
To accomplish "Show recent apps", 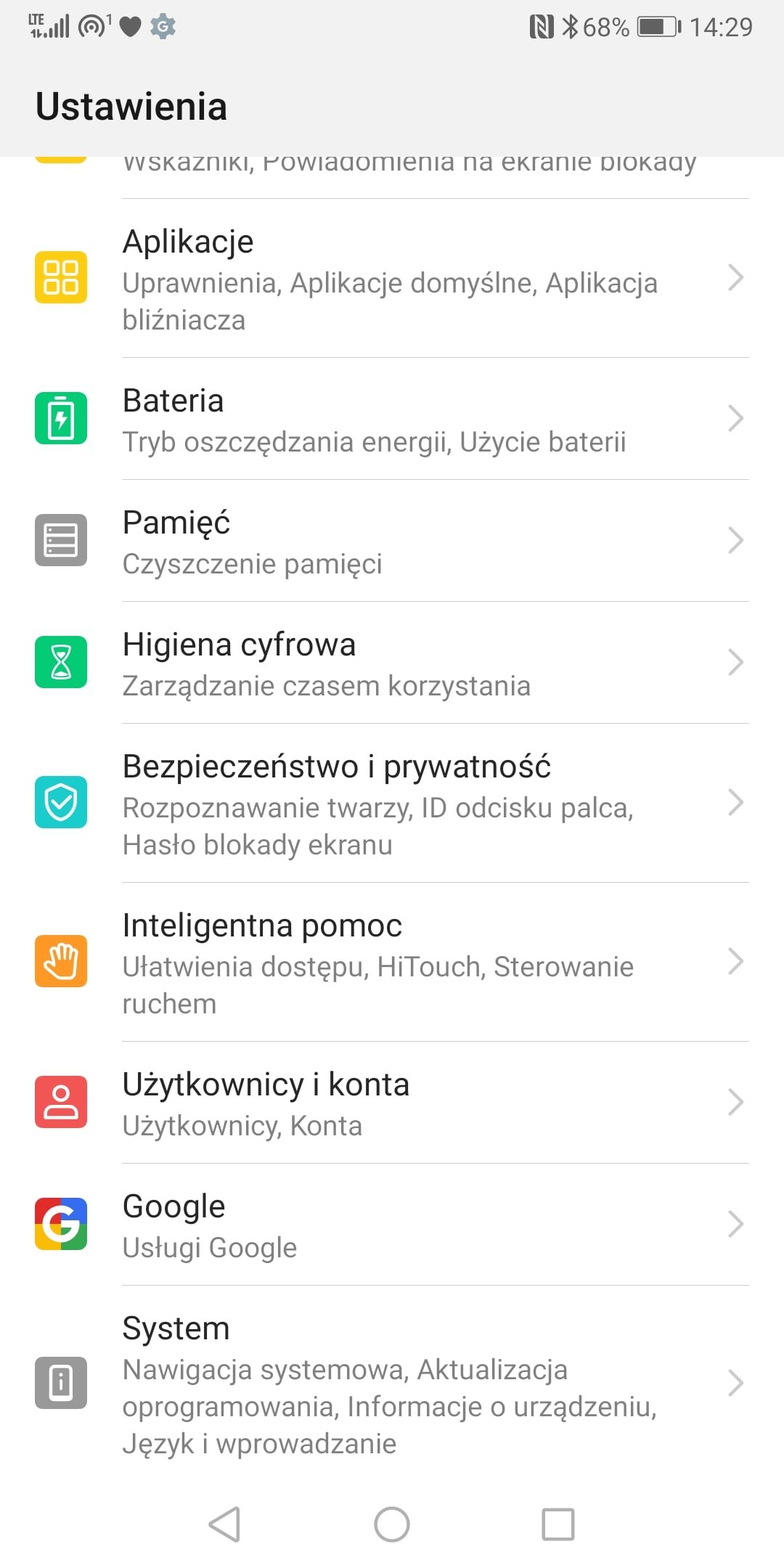I will tap(558, 1524).
